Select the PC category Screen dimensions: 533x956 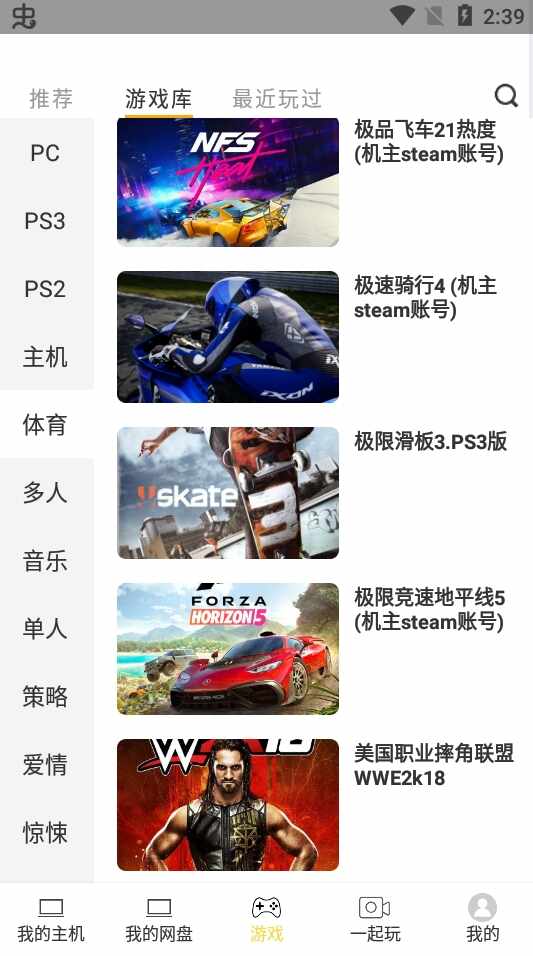pyautogui.click(x=46, y=153)
